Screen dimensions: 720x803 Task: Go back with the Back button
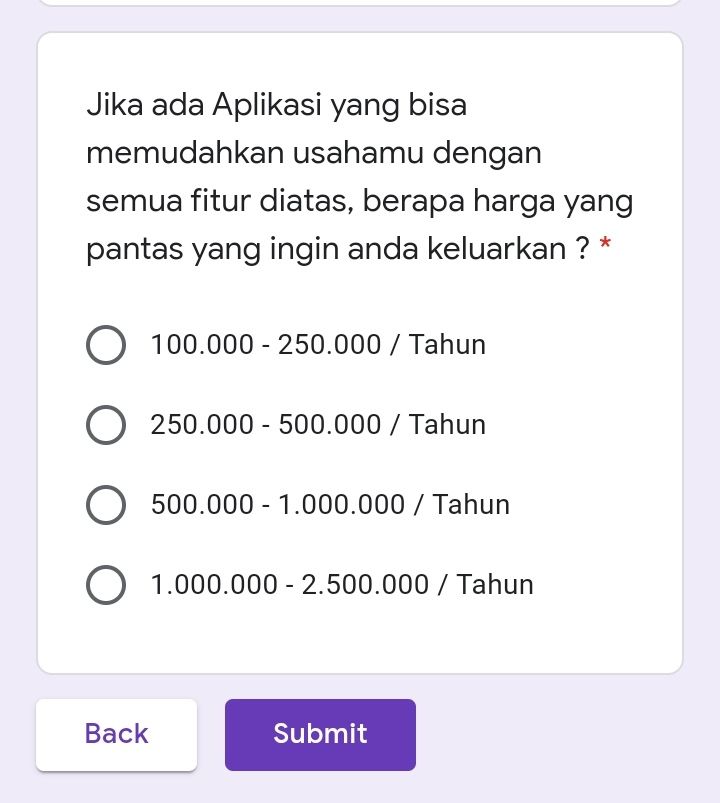117,734
